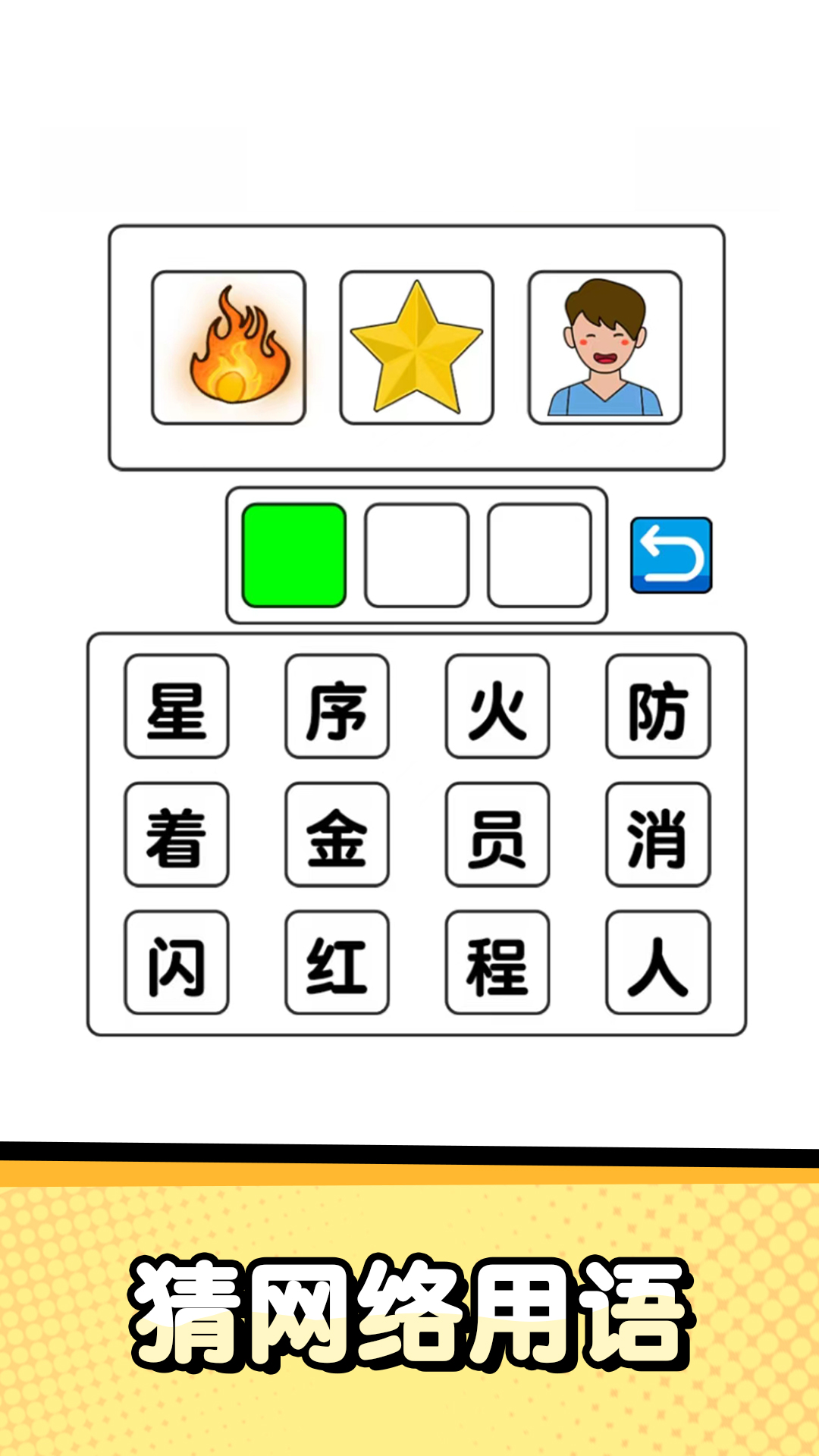Select the 红 character tile
The height and width of the screenshot is (1456, 819).
click(x=337, y=962)
